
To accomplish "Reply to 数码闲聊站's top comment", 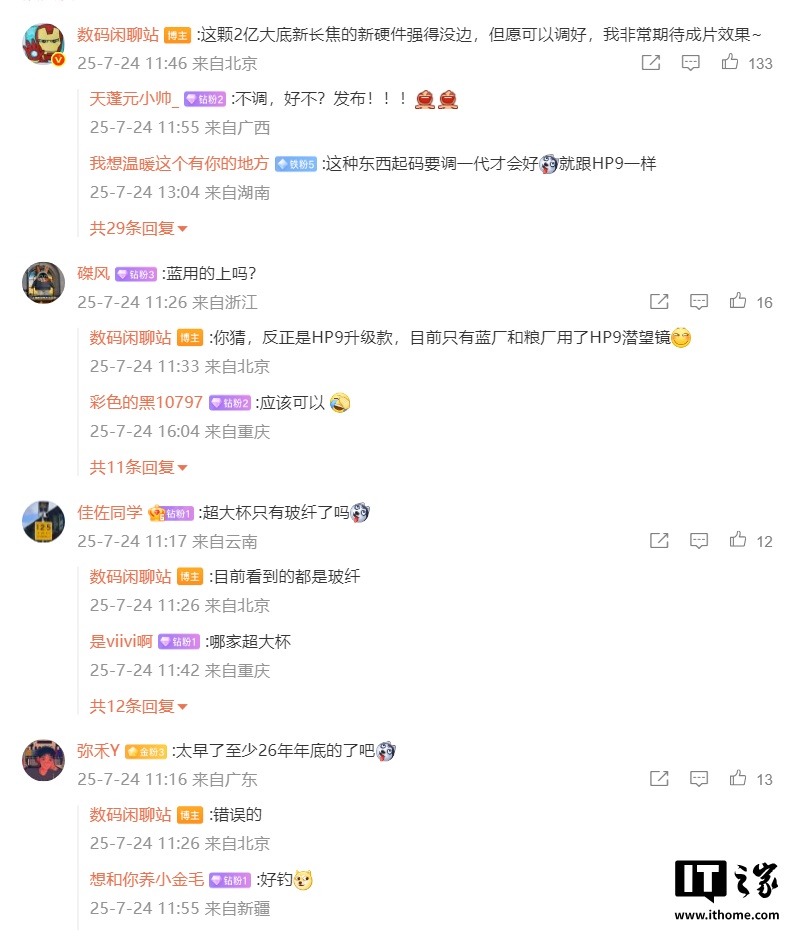I will [691, 63].
